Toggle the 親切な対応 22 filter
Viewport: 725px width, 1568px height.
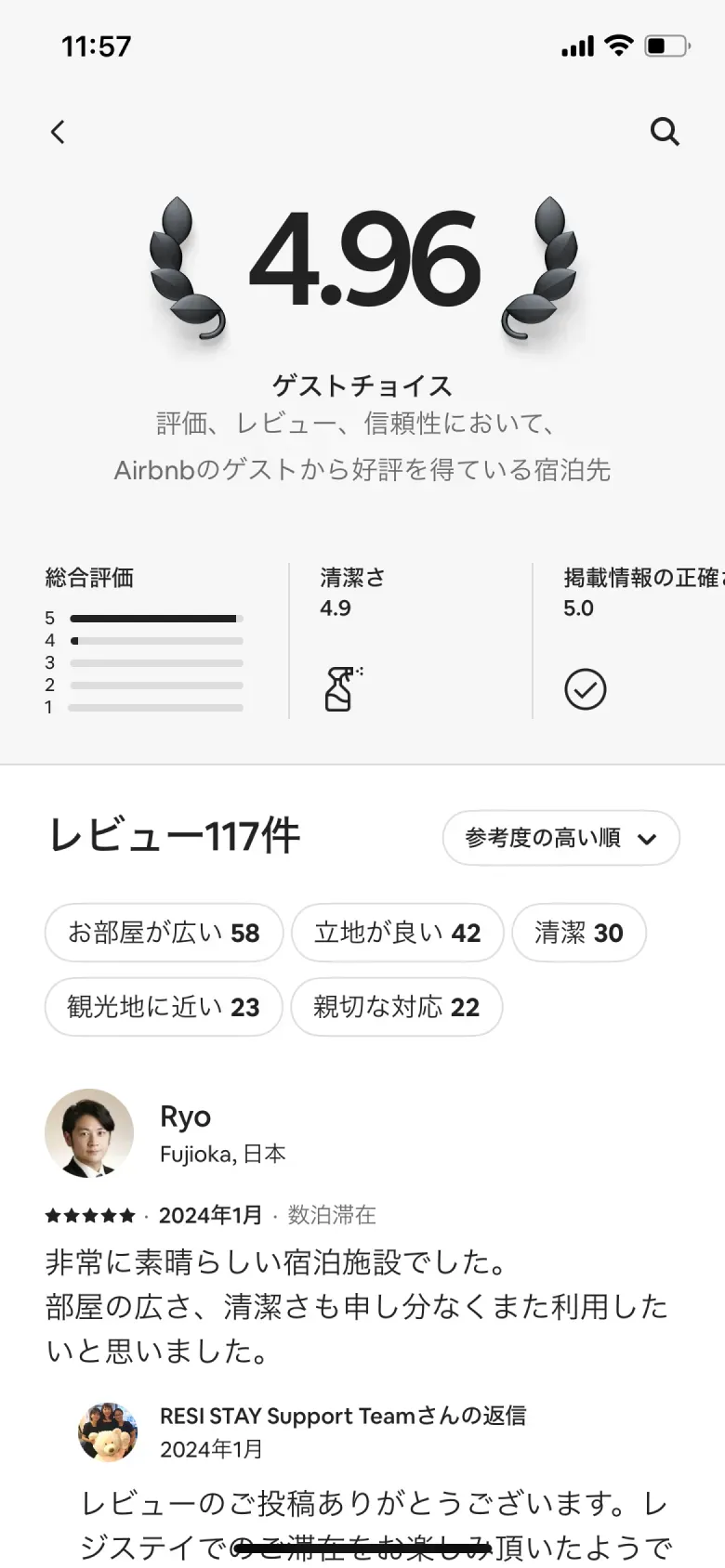tap(397, 1007)
